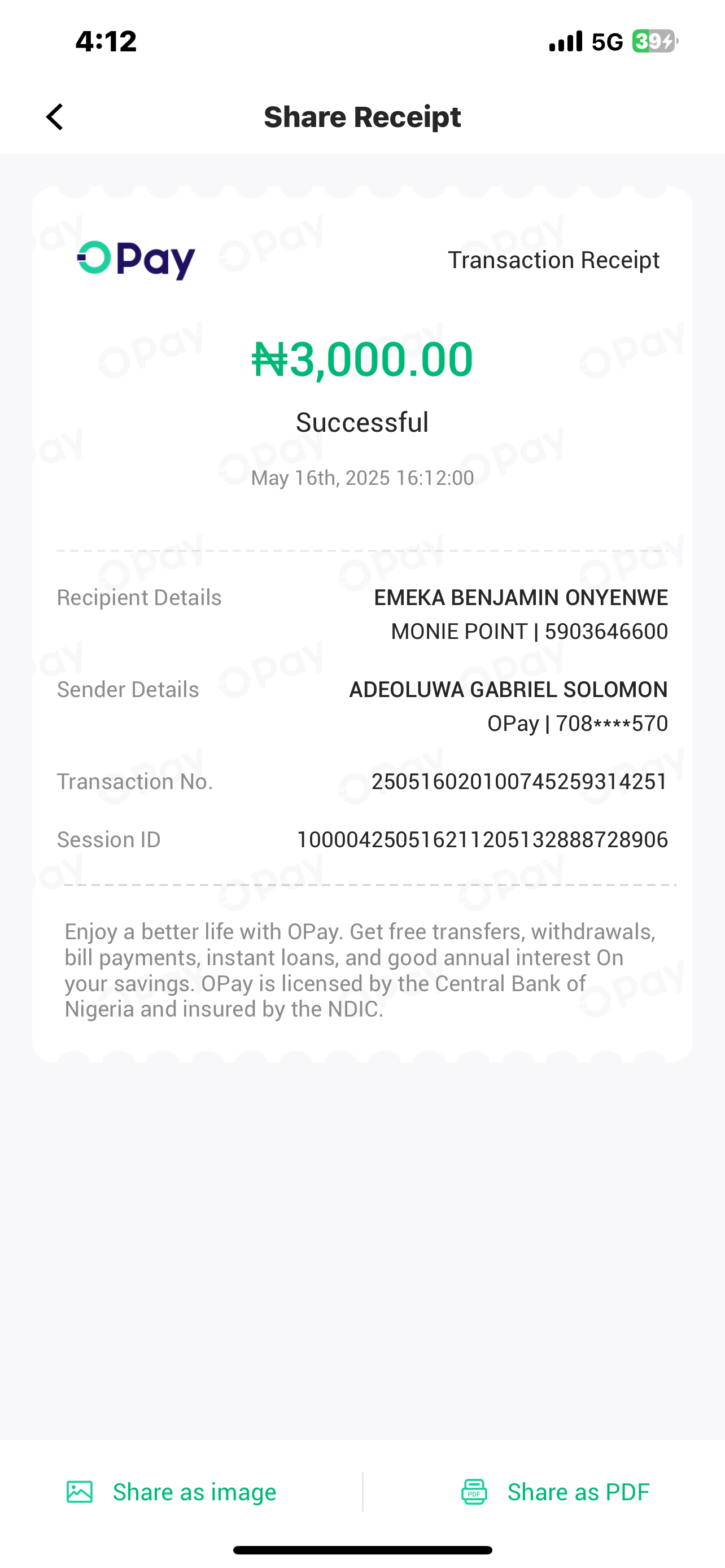Screen dimensions: 725x1568
Task: Go back from Share Receipt
Action: tap(55, 117)
